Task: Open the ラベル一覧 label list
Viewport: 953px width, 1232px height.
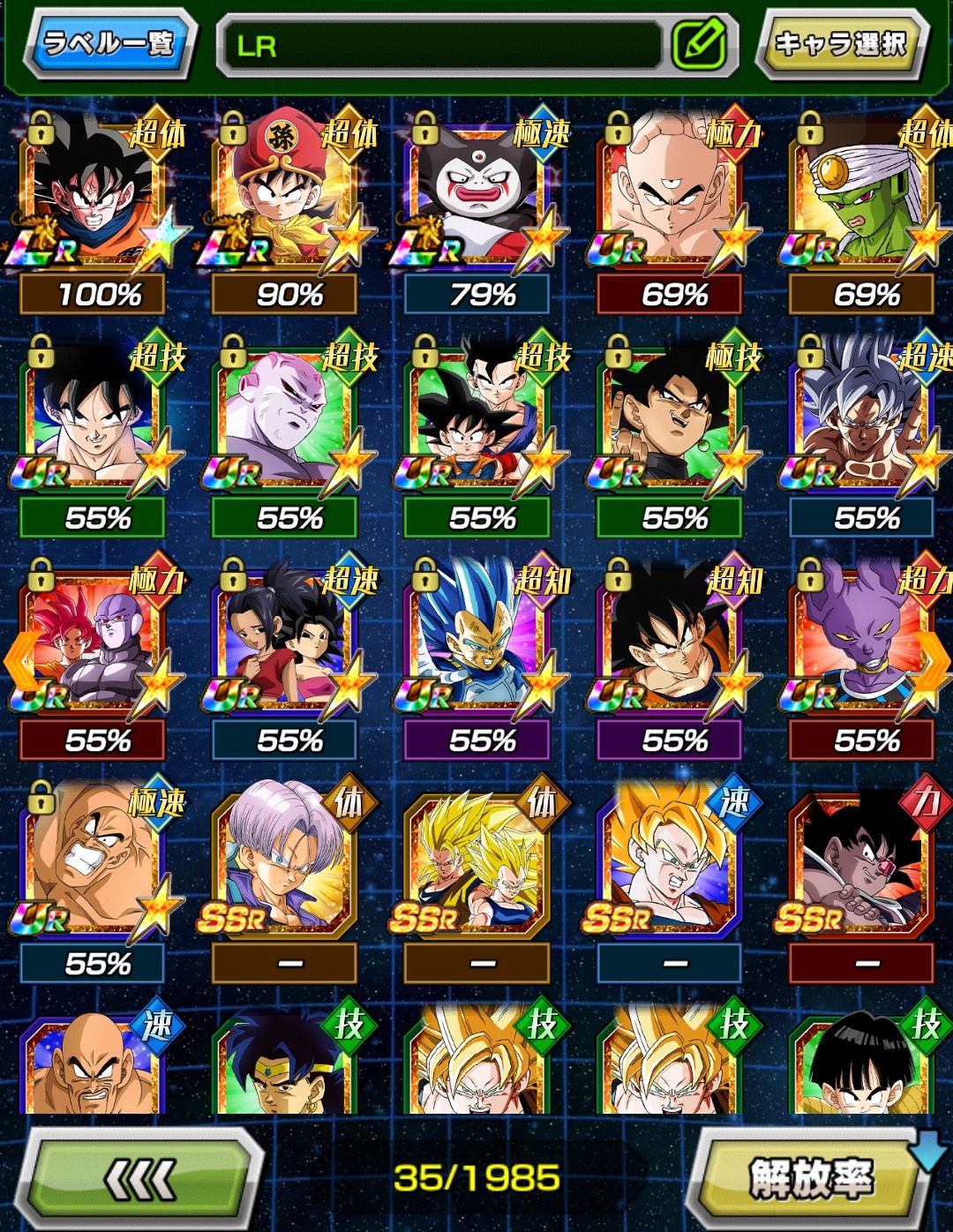Action: (109, 44)
